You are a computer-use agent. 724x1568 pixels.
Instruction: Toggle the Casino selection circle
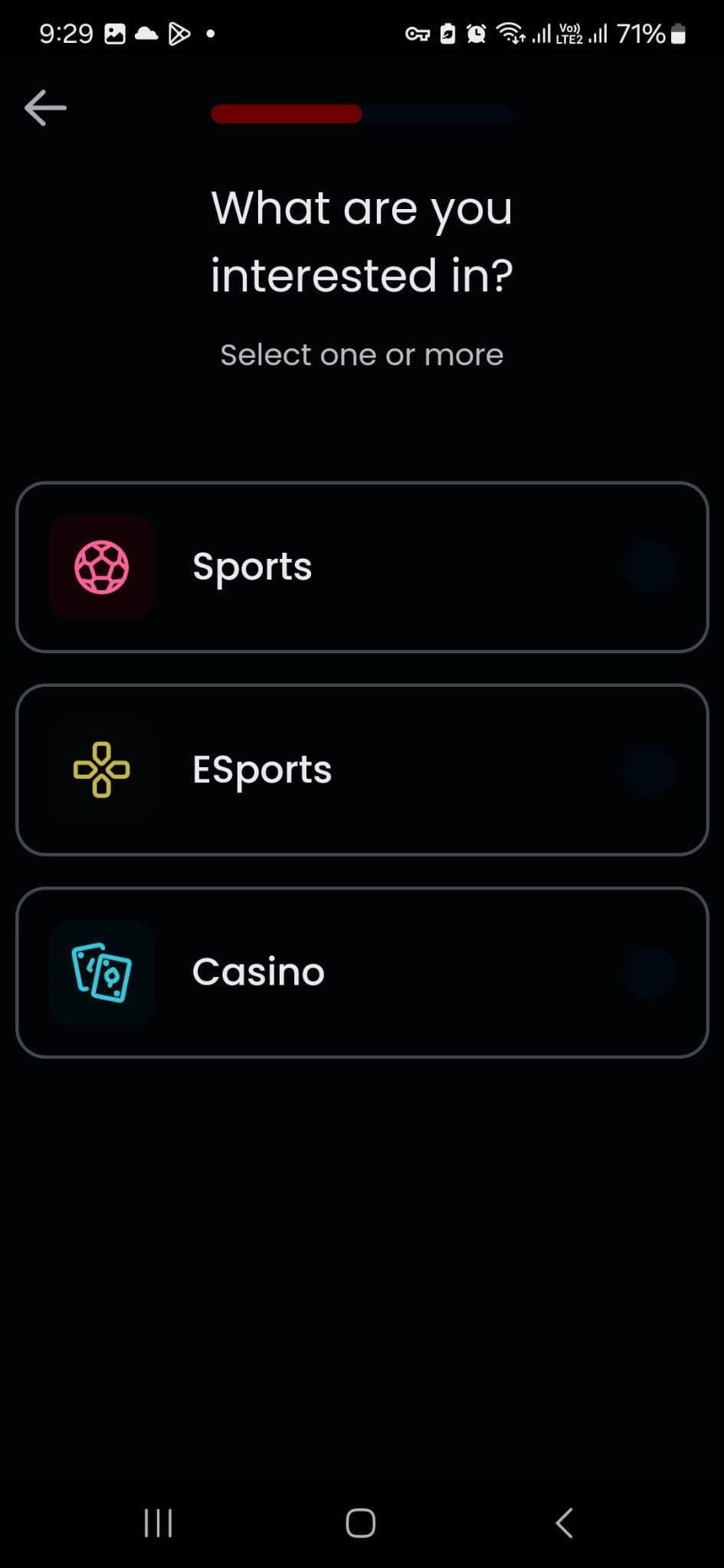click(650, 972)
